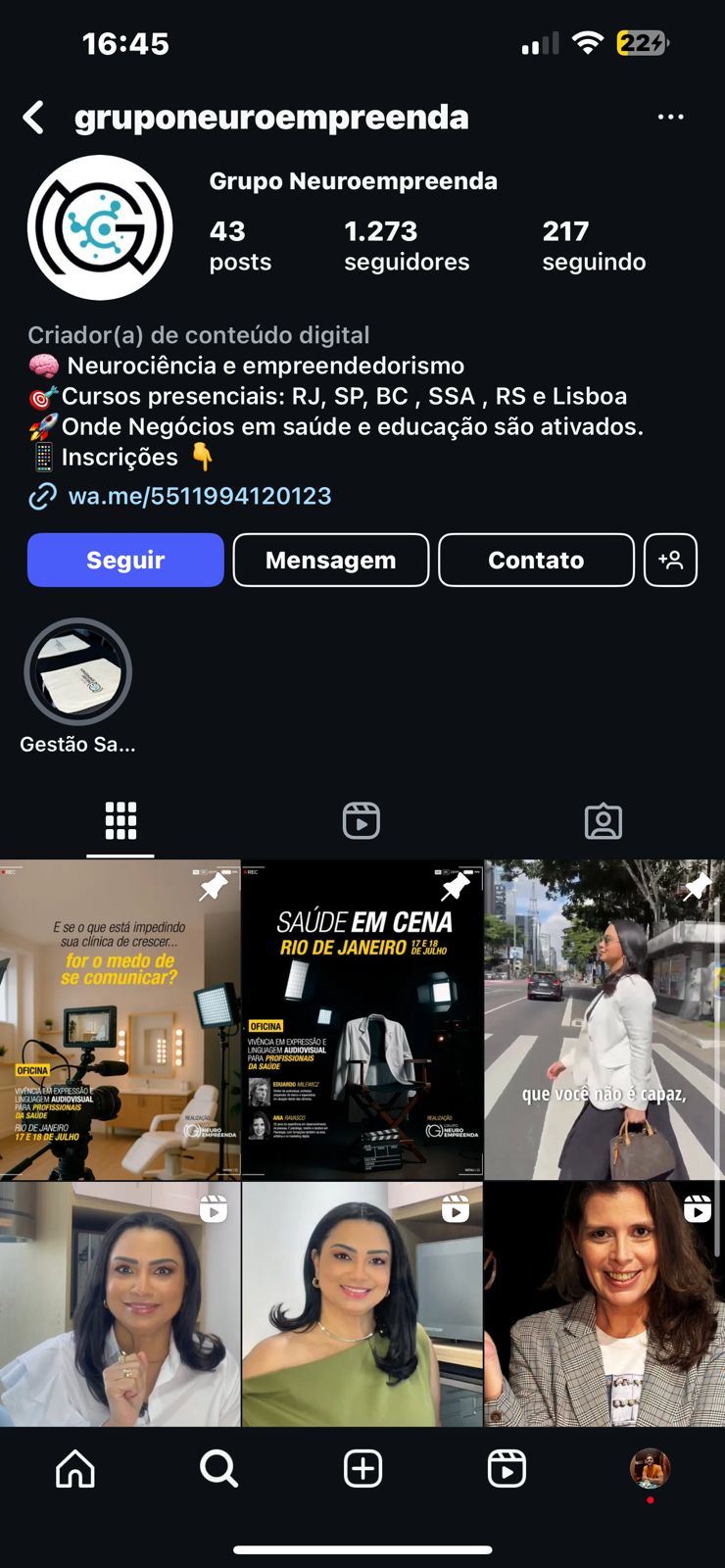
Task: Open the wa.me/5511994120123 link
Action: (199, 496)
